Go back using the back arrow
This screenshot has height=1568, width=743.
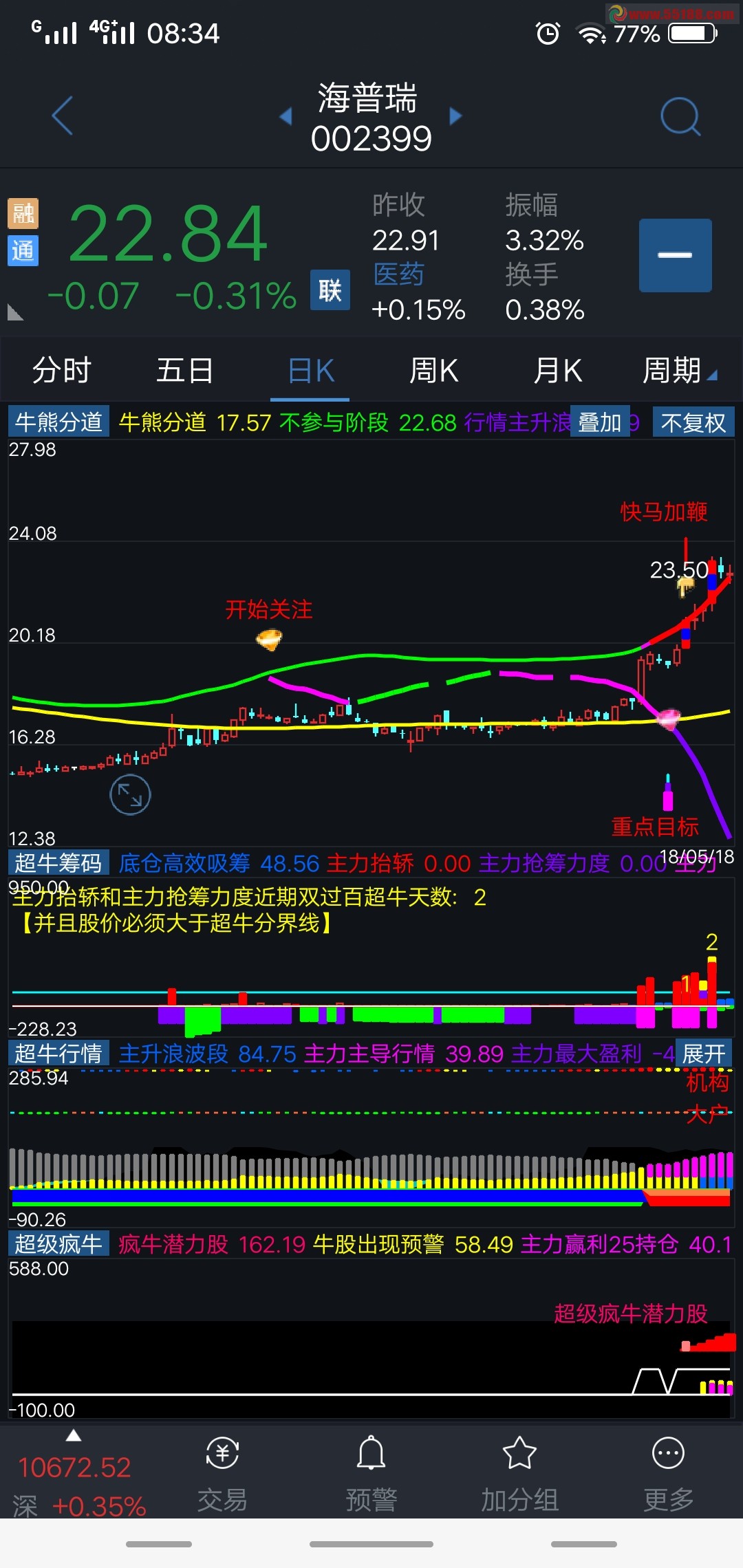[x=63, y=116]
